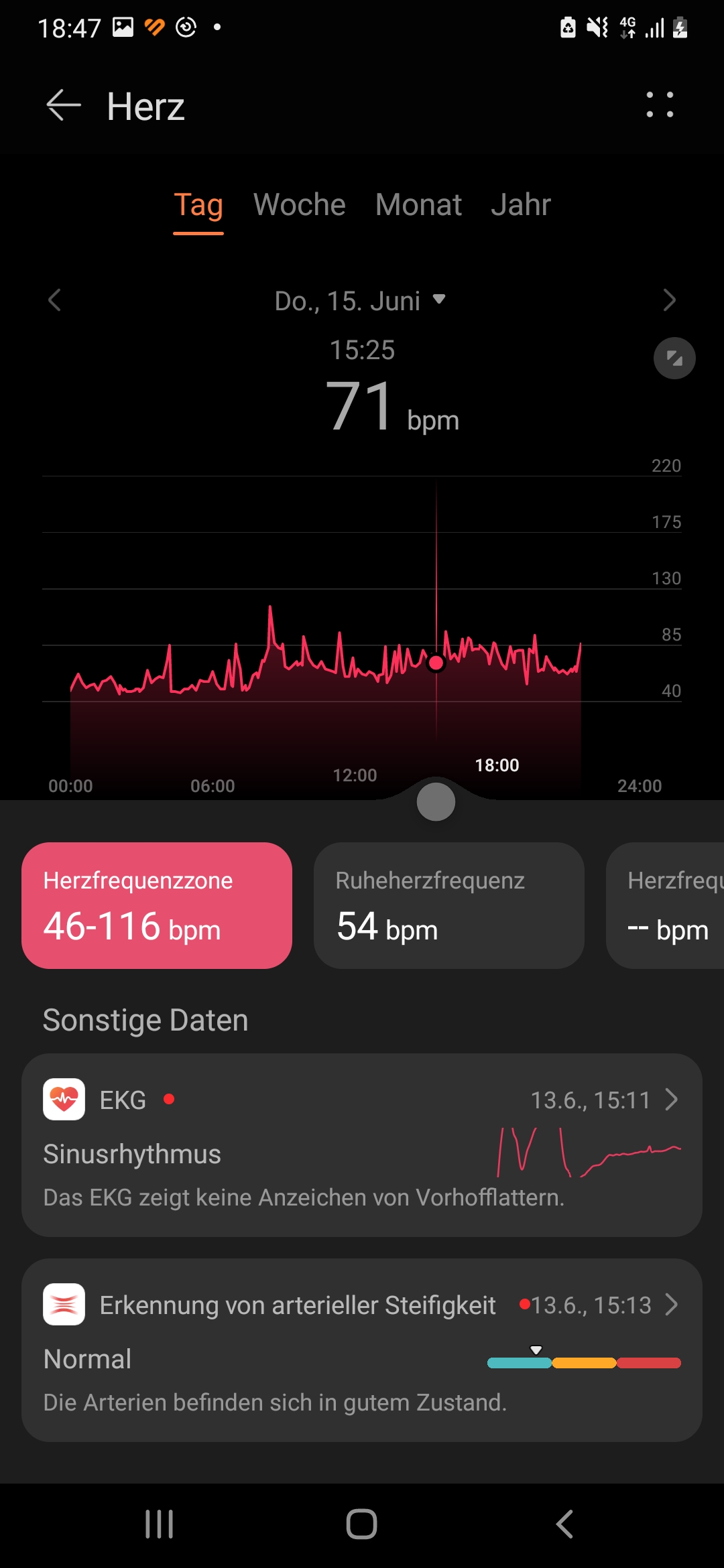The width and height of the screenshot is (724, 1568).
Task: Open the date picker for Do., 15. Juni
Action: pyautogui.click(x=360, y=301)
